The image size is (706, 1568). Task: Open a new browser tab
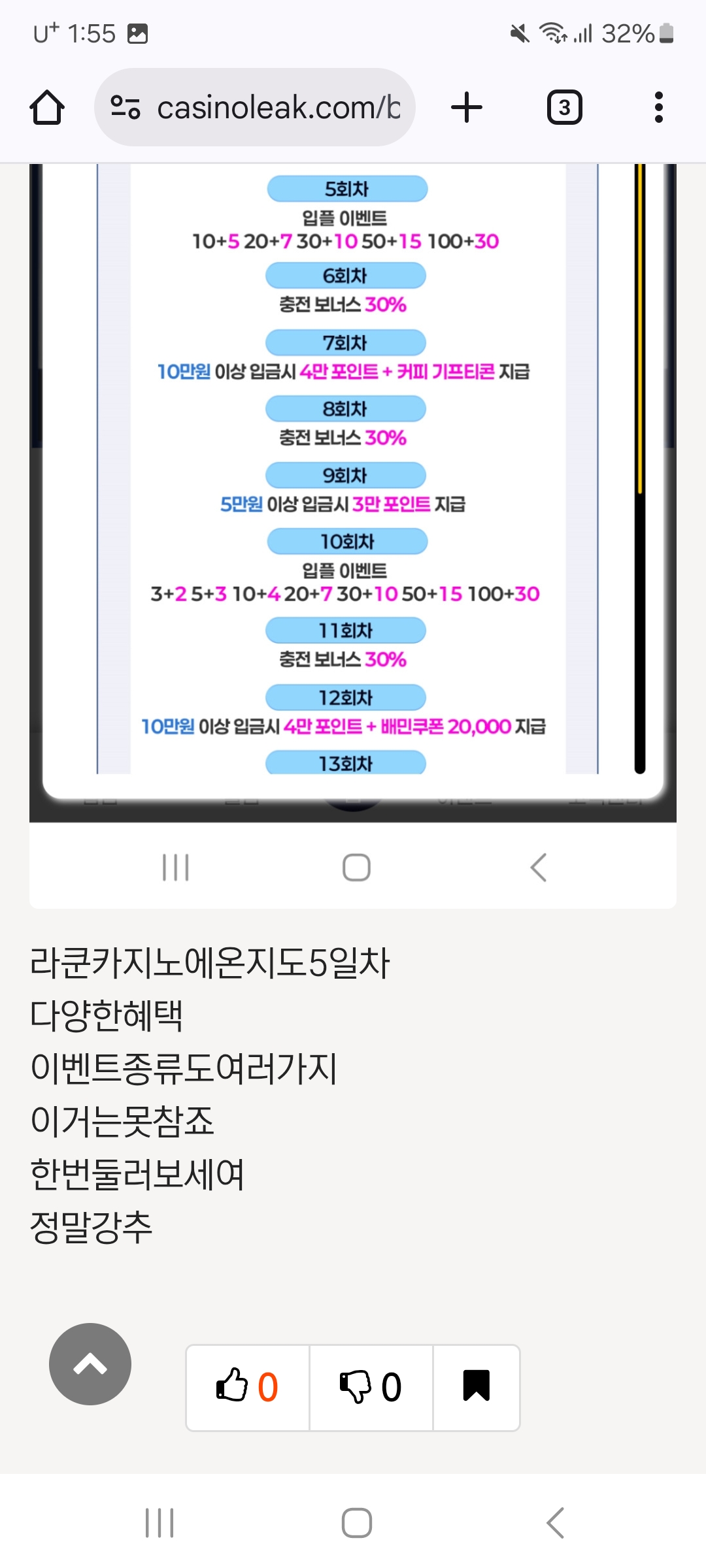coord(467,107)
